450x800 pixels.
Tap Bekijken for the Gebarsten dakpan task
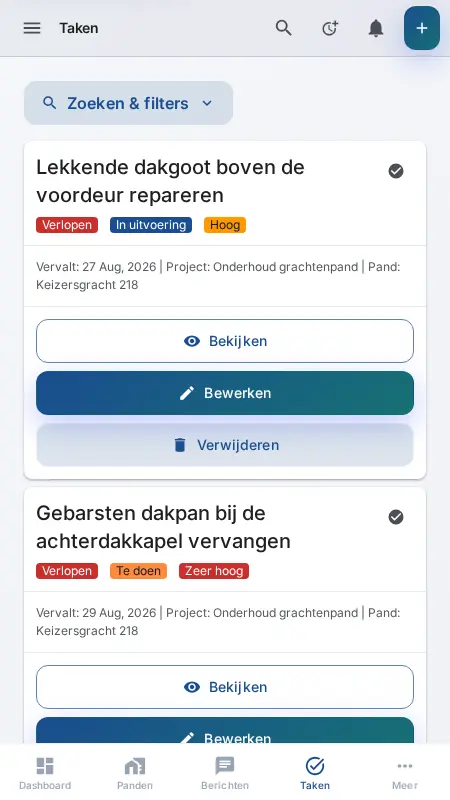point(225,687)
